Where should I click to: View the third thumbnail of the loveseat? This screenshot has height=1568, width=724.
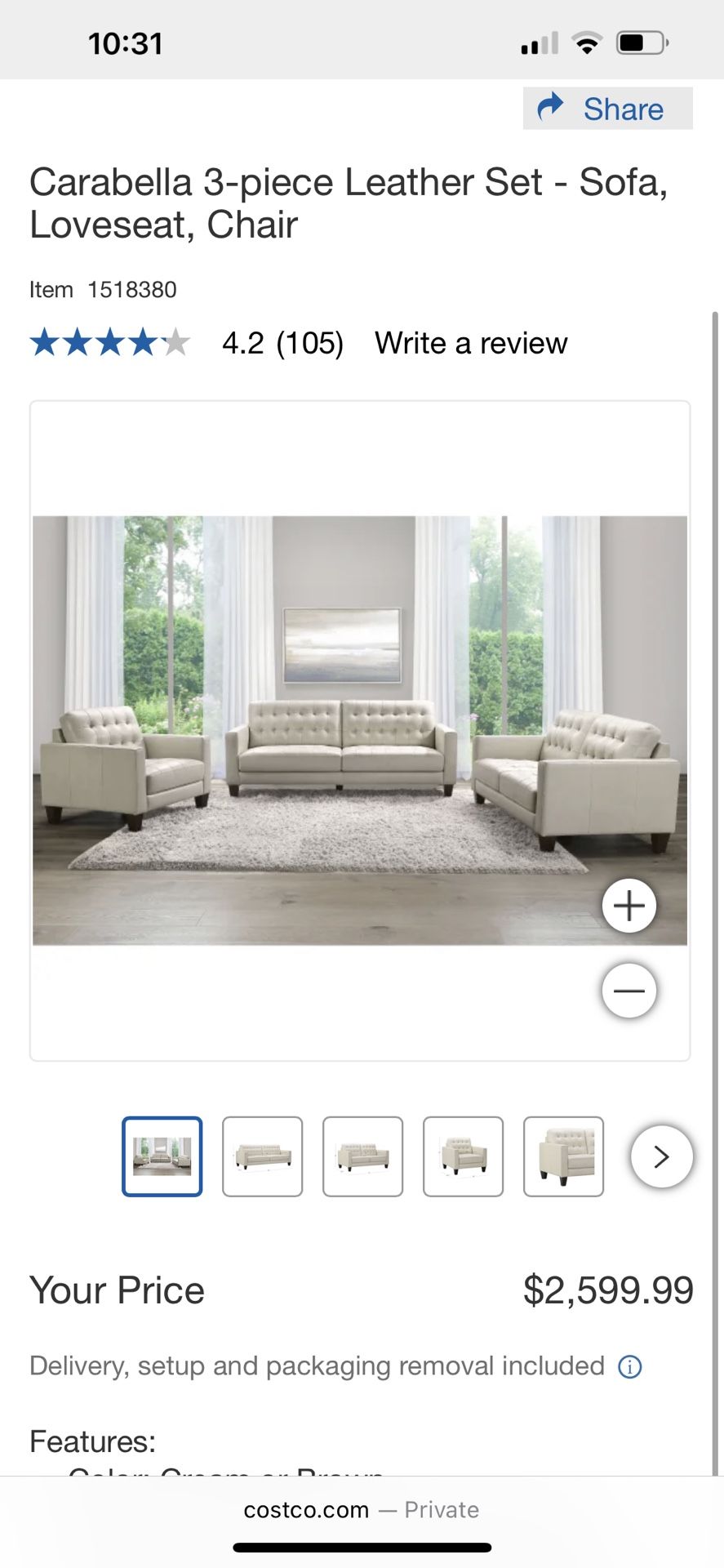pos(362,1156)
